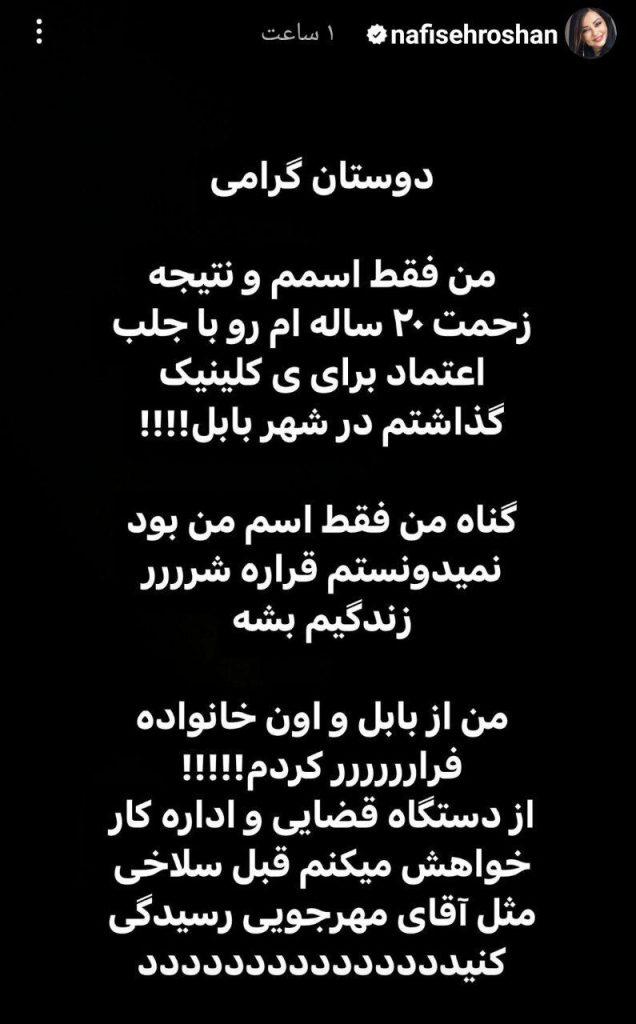This screenshot has width=636, height=1024.
Task: Tap the nafisehroshan username
Action: pos(473,35)
